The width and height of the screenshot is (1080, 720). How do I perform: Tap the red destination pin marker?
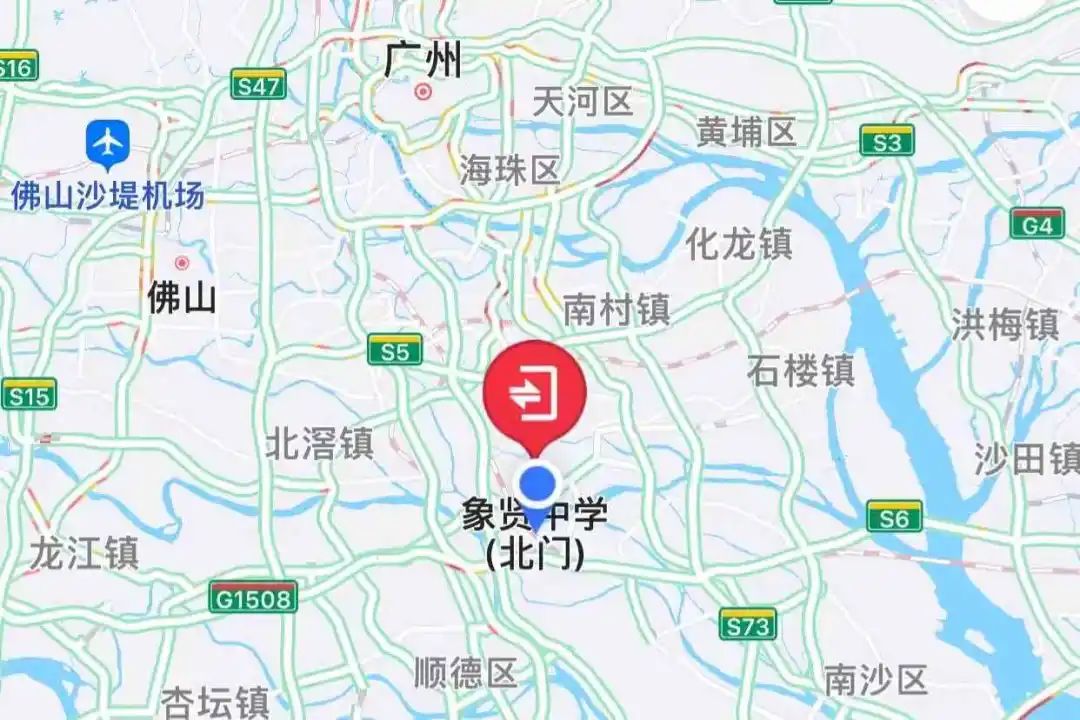[534, 391]
